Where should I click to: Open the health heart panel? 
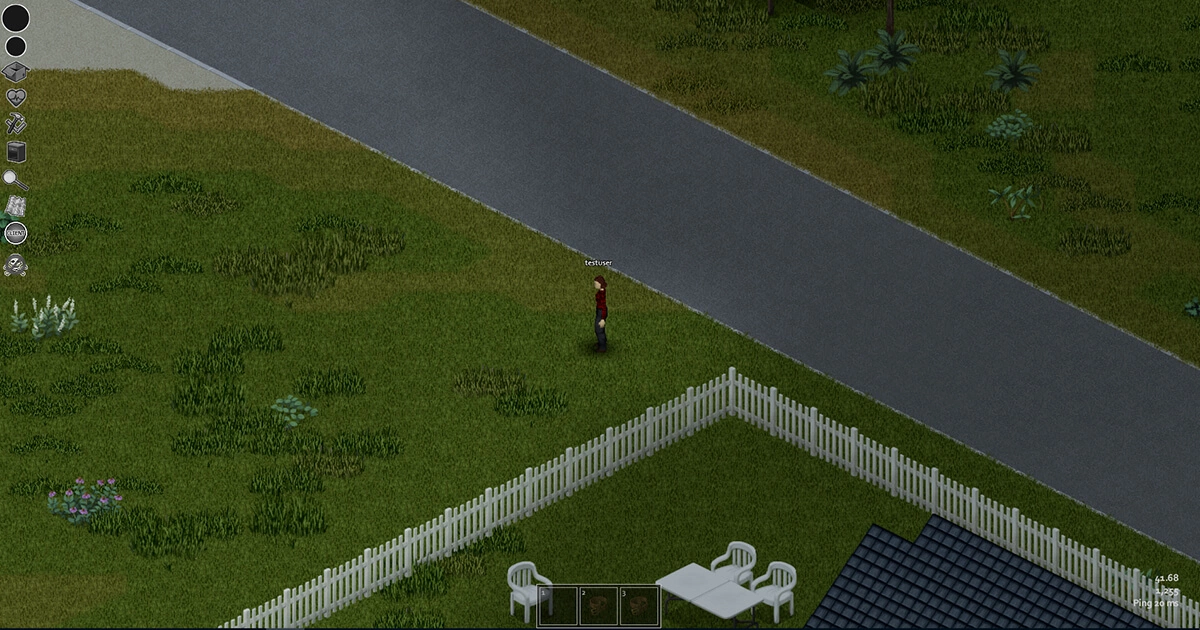[x=15, y=98]
